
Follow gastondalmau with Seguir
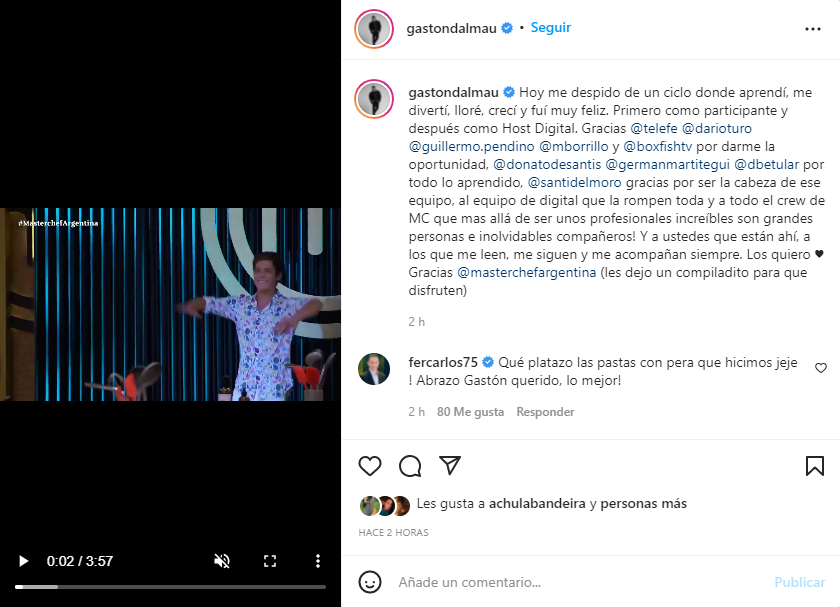pyautogui.click(x=551, y=28)
